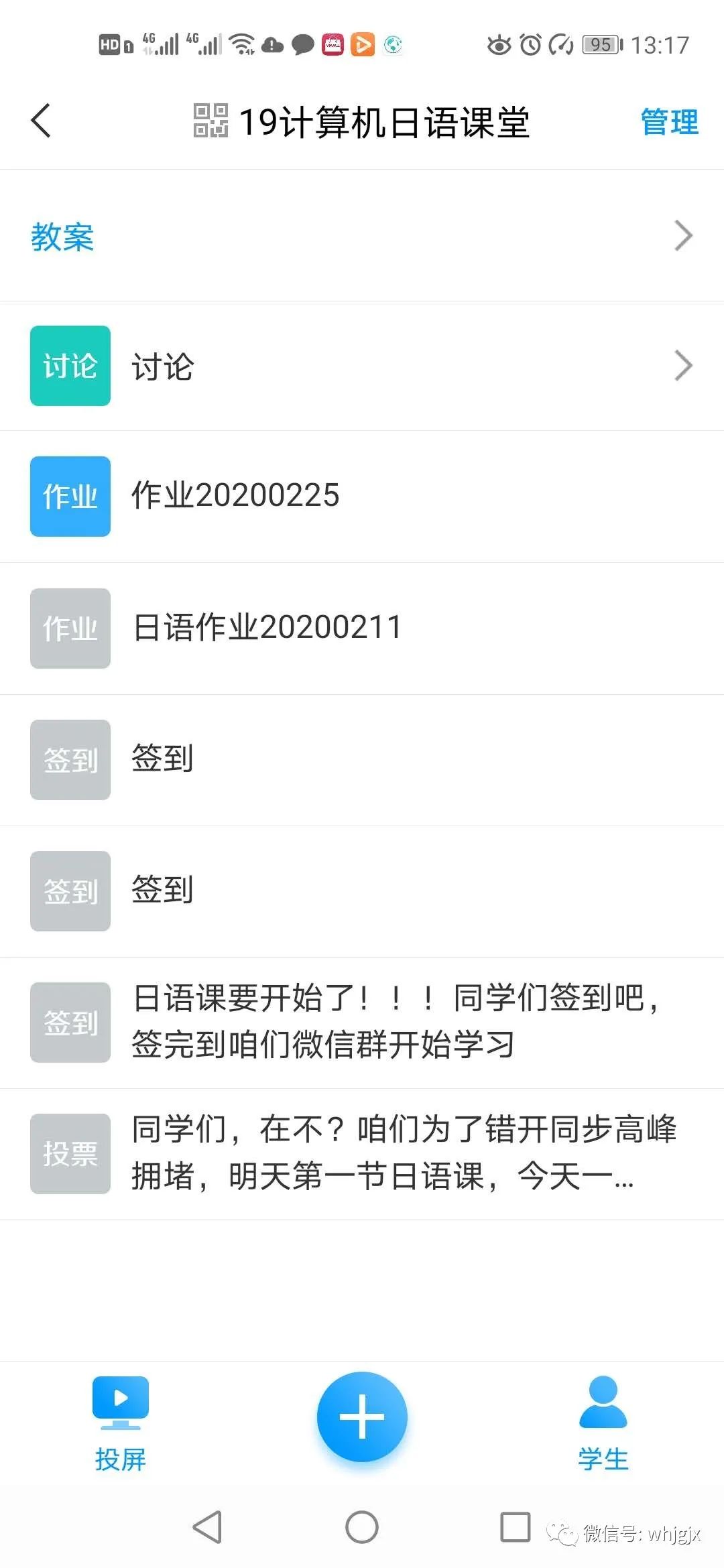Open the 日语课要开始了 sign-in activity
The image size is (724, 1568).
click(x=362, y=1022)
